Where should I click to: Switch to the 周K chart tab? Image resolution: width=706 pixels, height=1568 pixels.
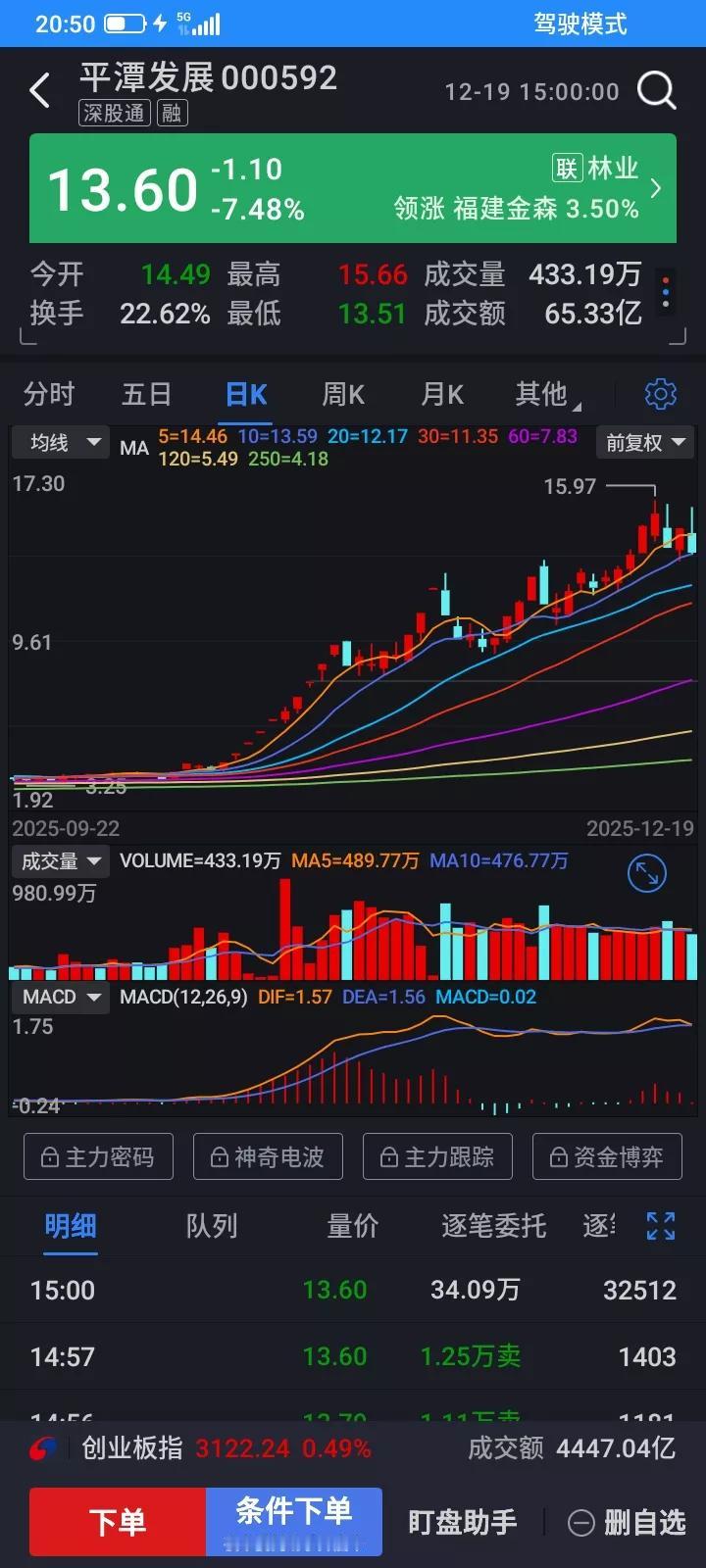pyautogui.click(x=341, y=394)
